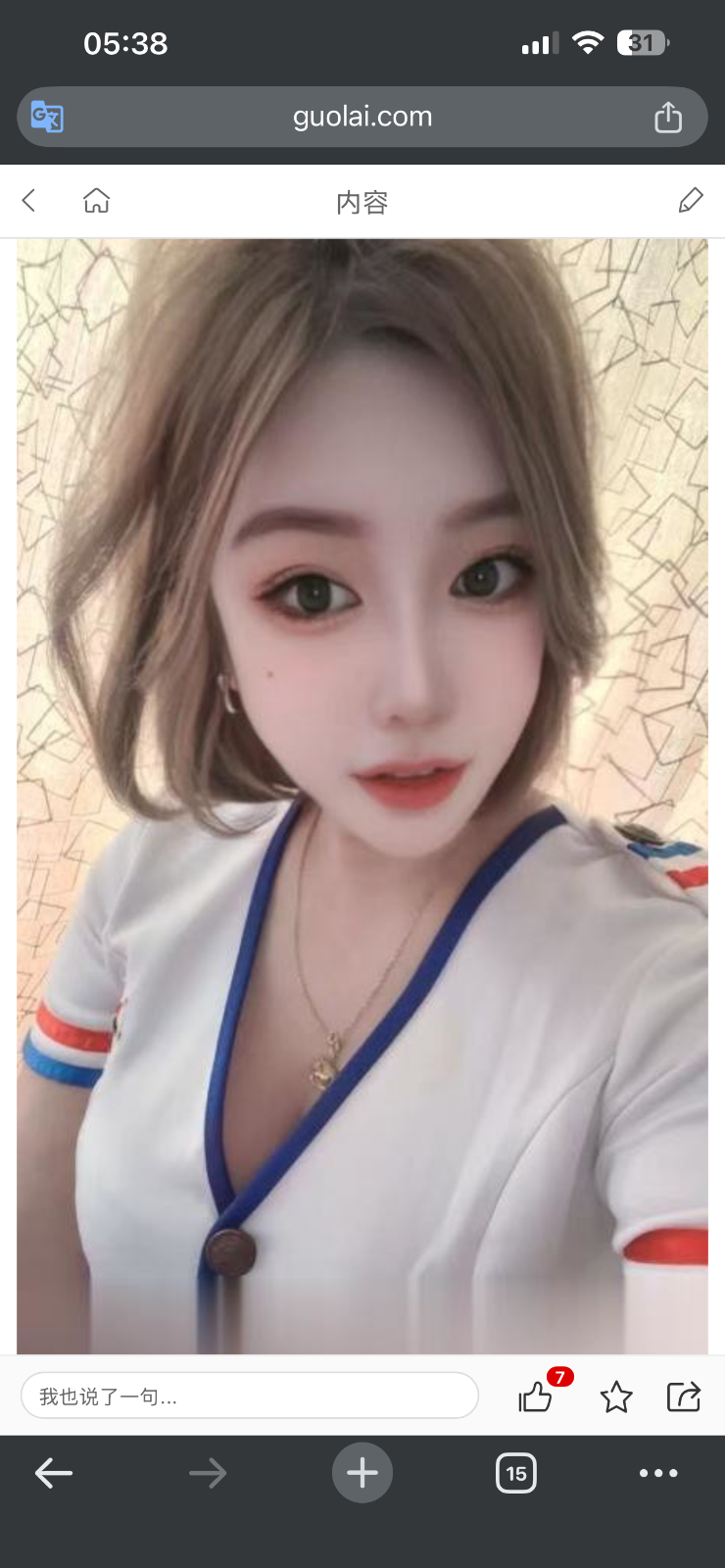Image resolution: width=725 pixels, height=1568 pixels.
Task: Open the tab switcher showing 15
Action: pos(516,1472)
